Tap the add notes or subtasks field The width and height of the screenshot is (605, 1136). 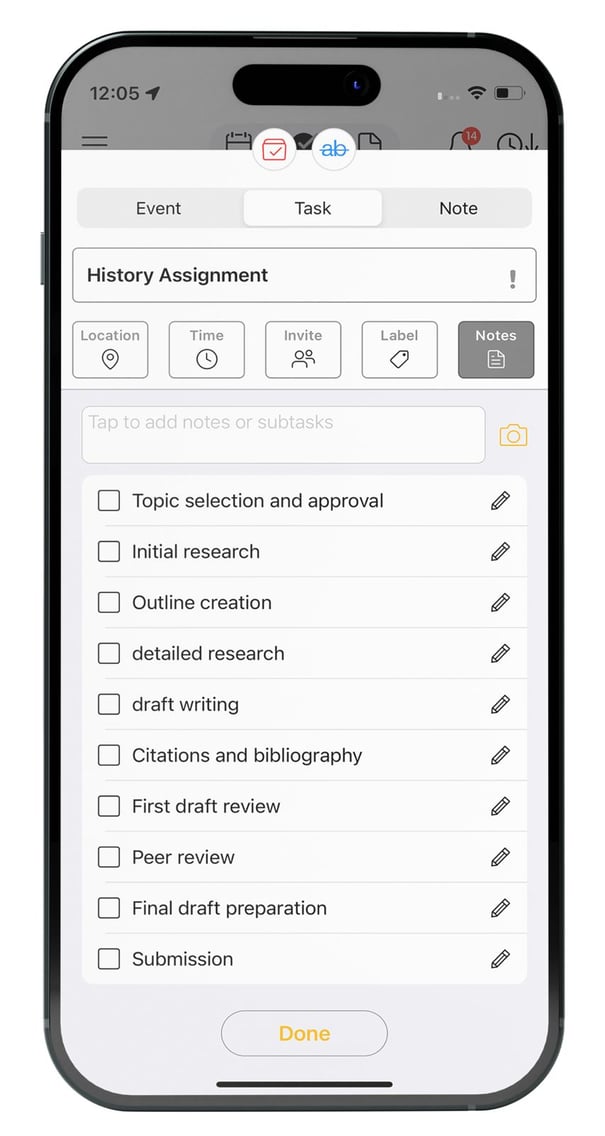click(282, 434)
